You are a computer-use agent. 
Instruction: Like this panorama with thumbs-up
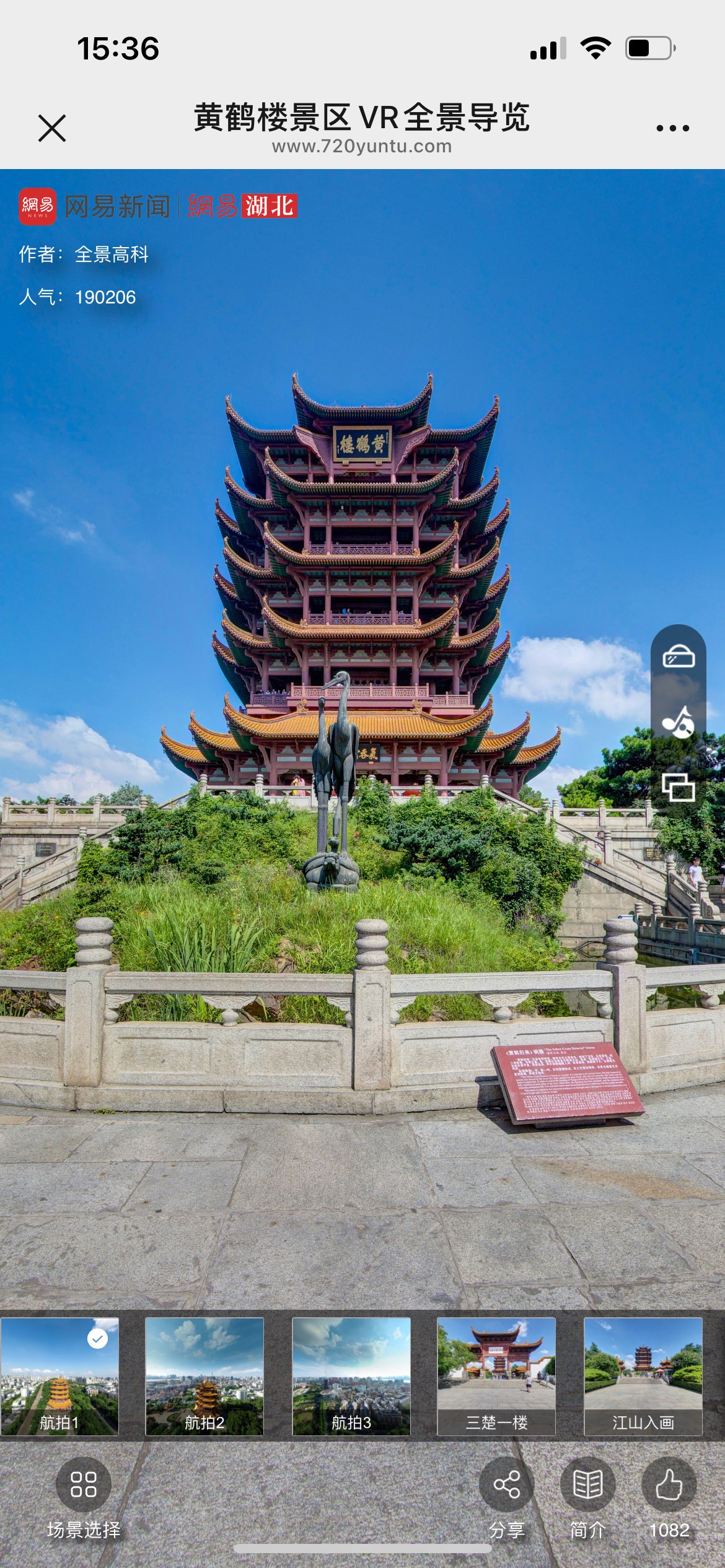669,1484
